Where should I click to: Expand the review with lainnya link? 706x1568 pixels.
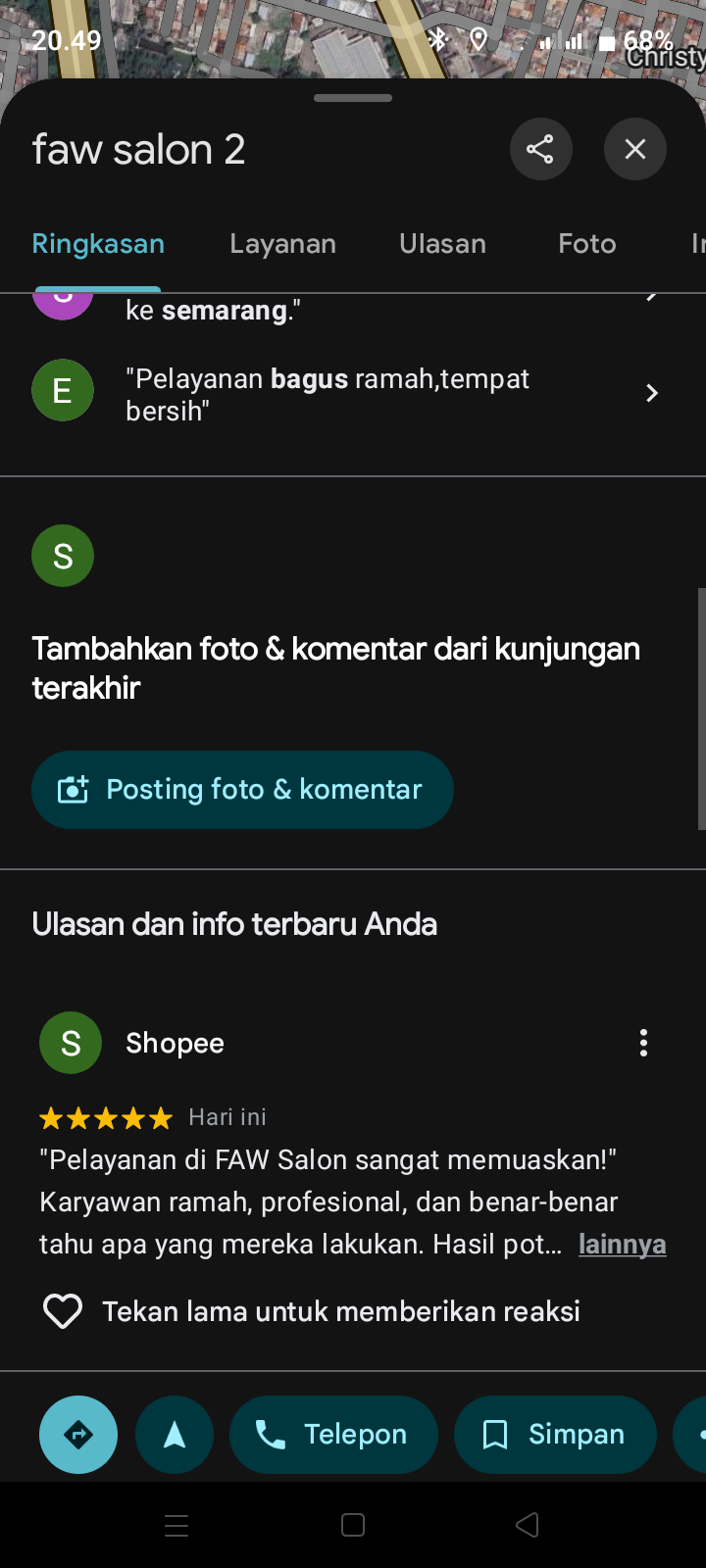click(x=623, y=1245)
